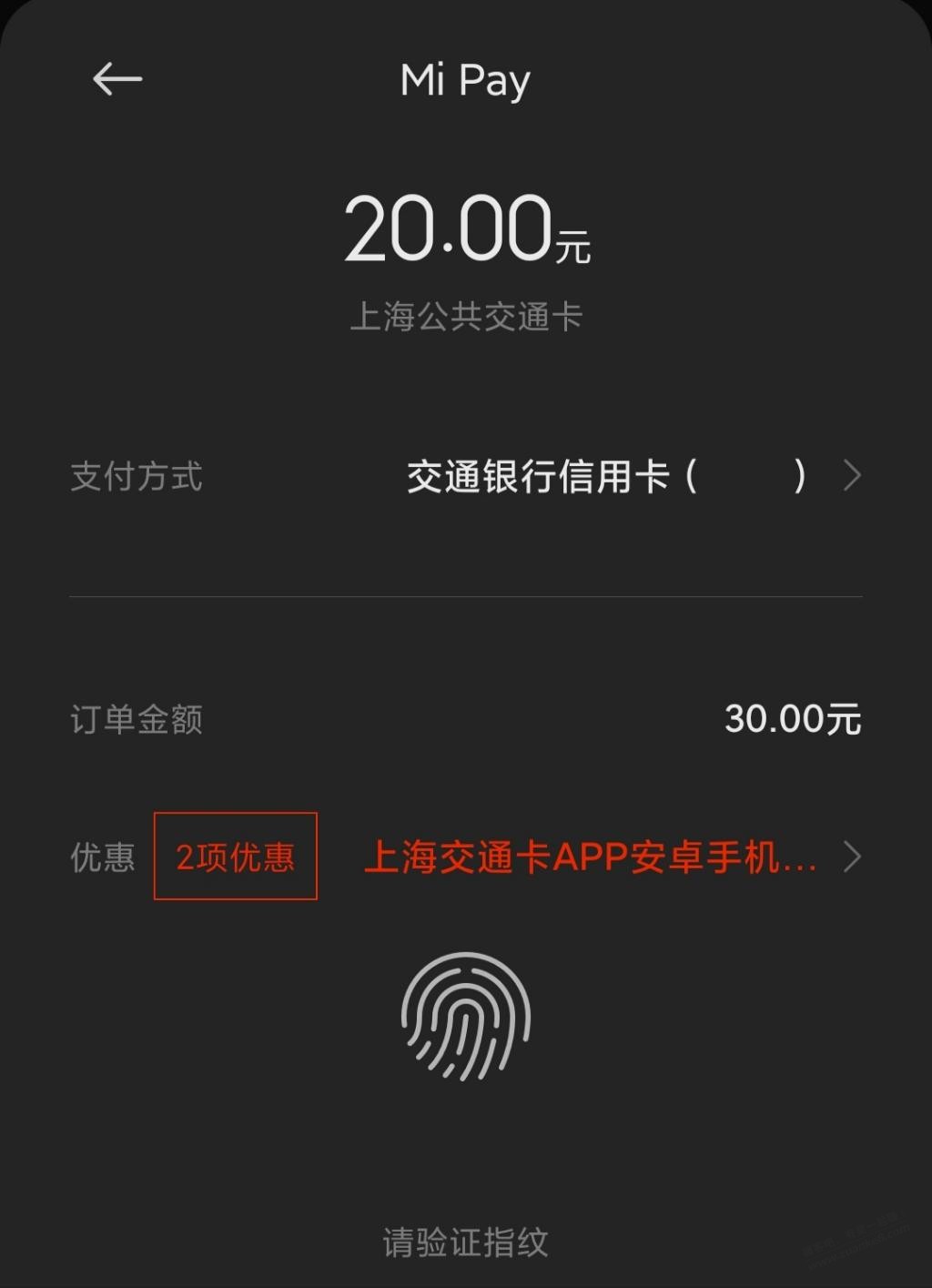Tap the fingerprint icon to verify

[x=466, y=1016]
